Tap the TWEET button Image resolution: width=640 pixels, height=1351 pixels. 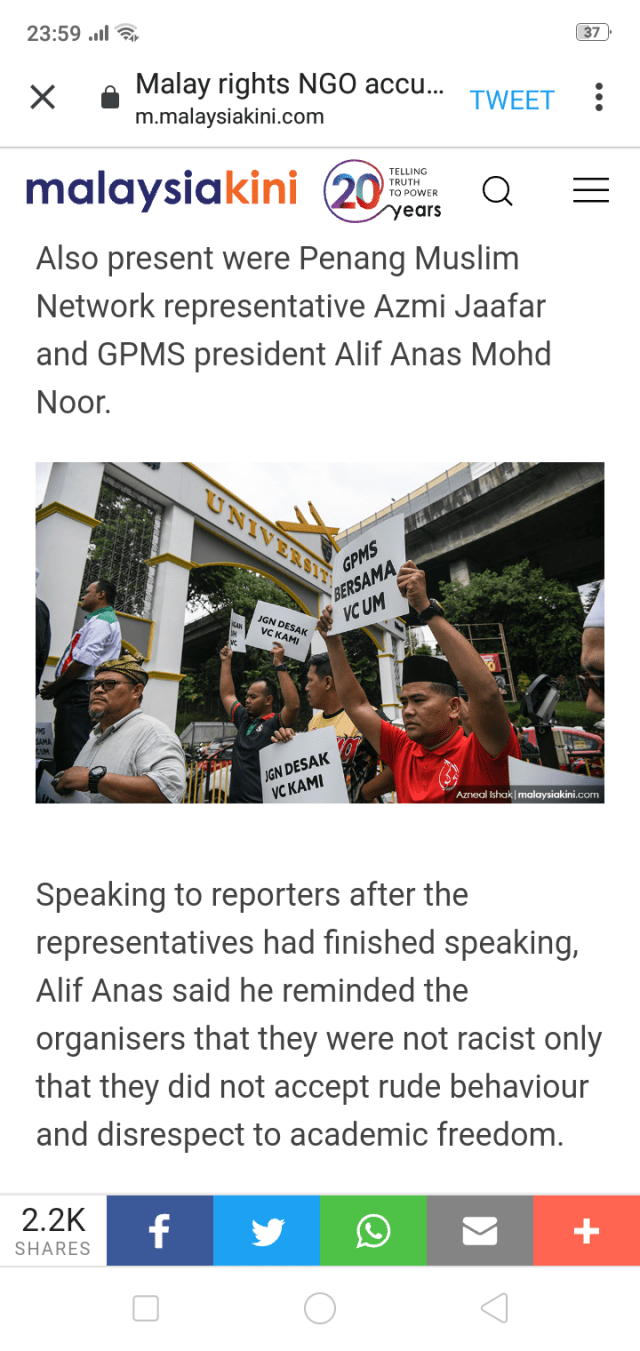click(x=512, y=100)
